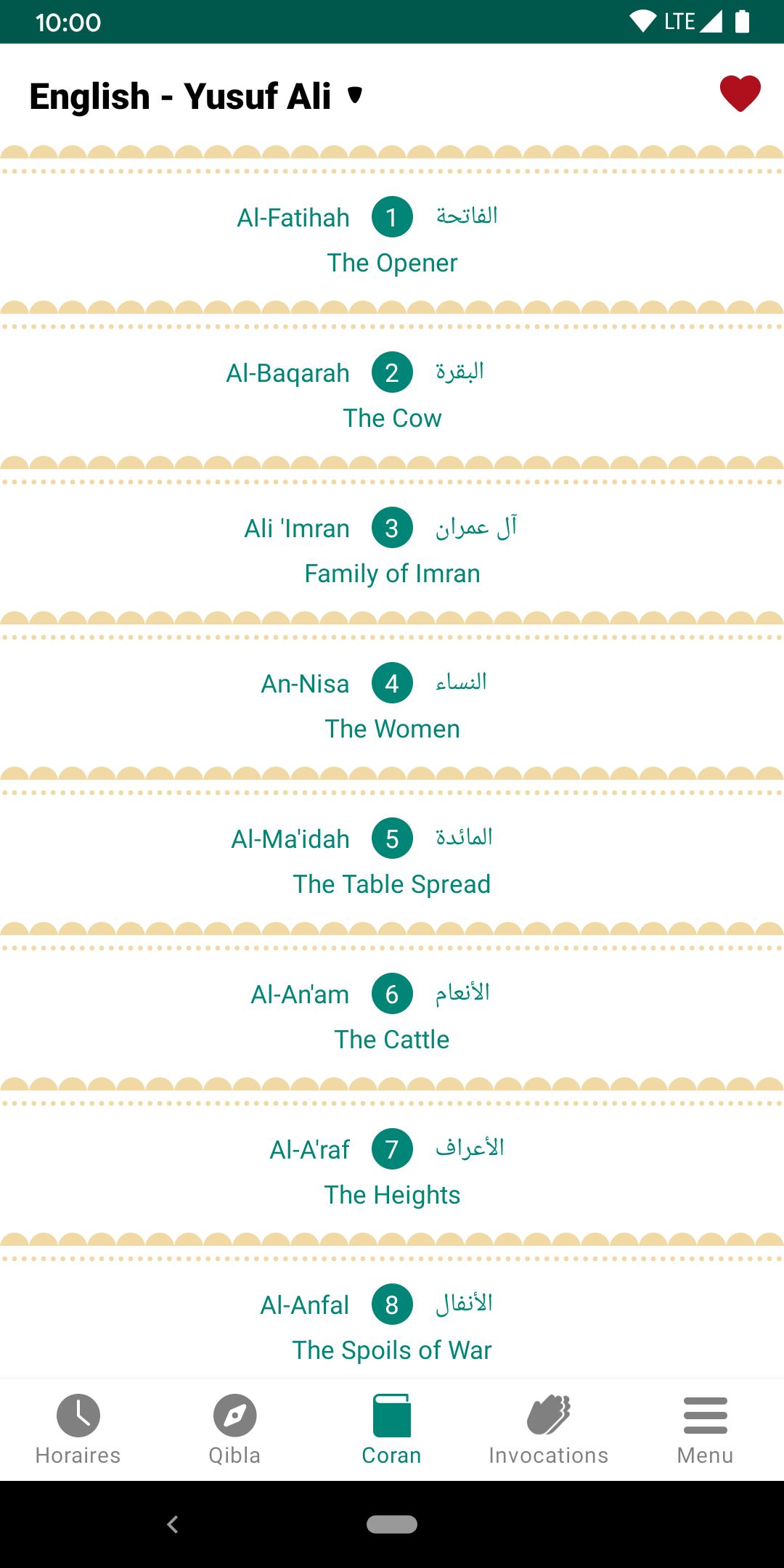
Task: Switch to the Horaires tab
Action: (78, 1429)
